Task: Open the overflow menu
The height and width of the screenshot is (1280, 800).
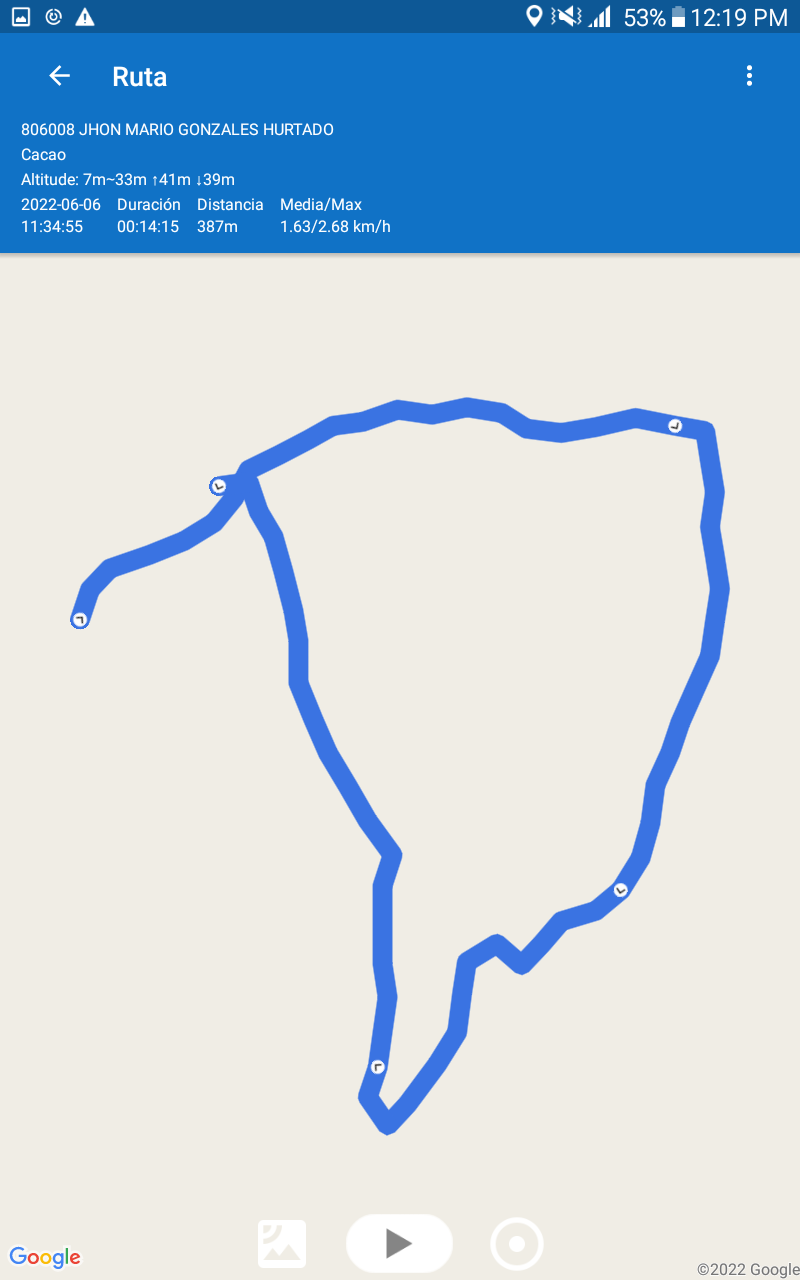Action: coord(749,76)
